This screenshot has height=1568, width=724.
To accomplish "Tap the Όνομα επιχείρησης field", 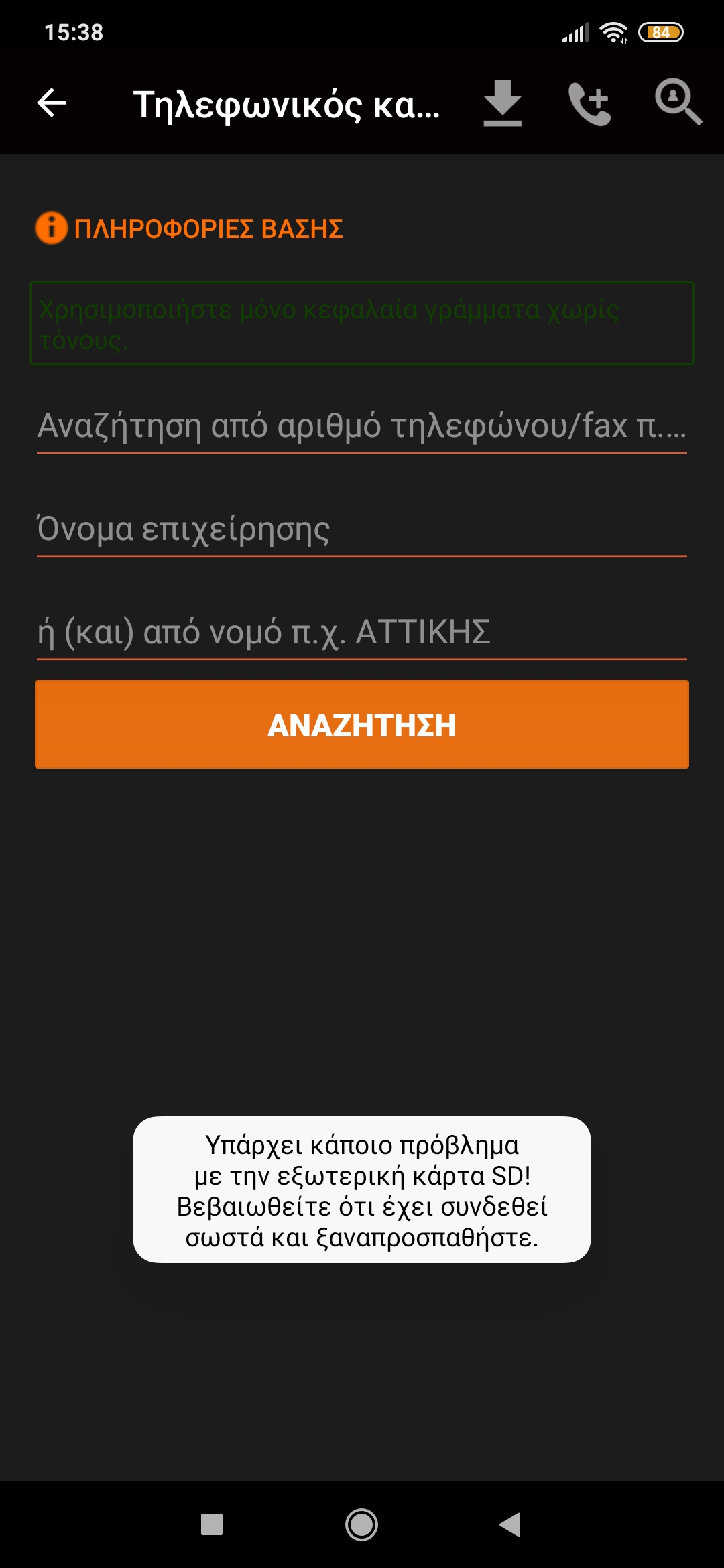I will [362, 529].
